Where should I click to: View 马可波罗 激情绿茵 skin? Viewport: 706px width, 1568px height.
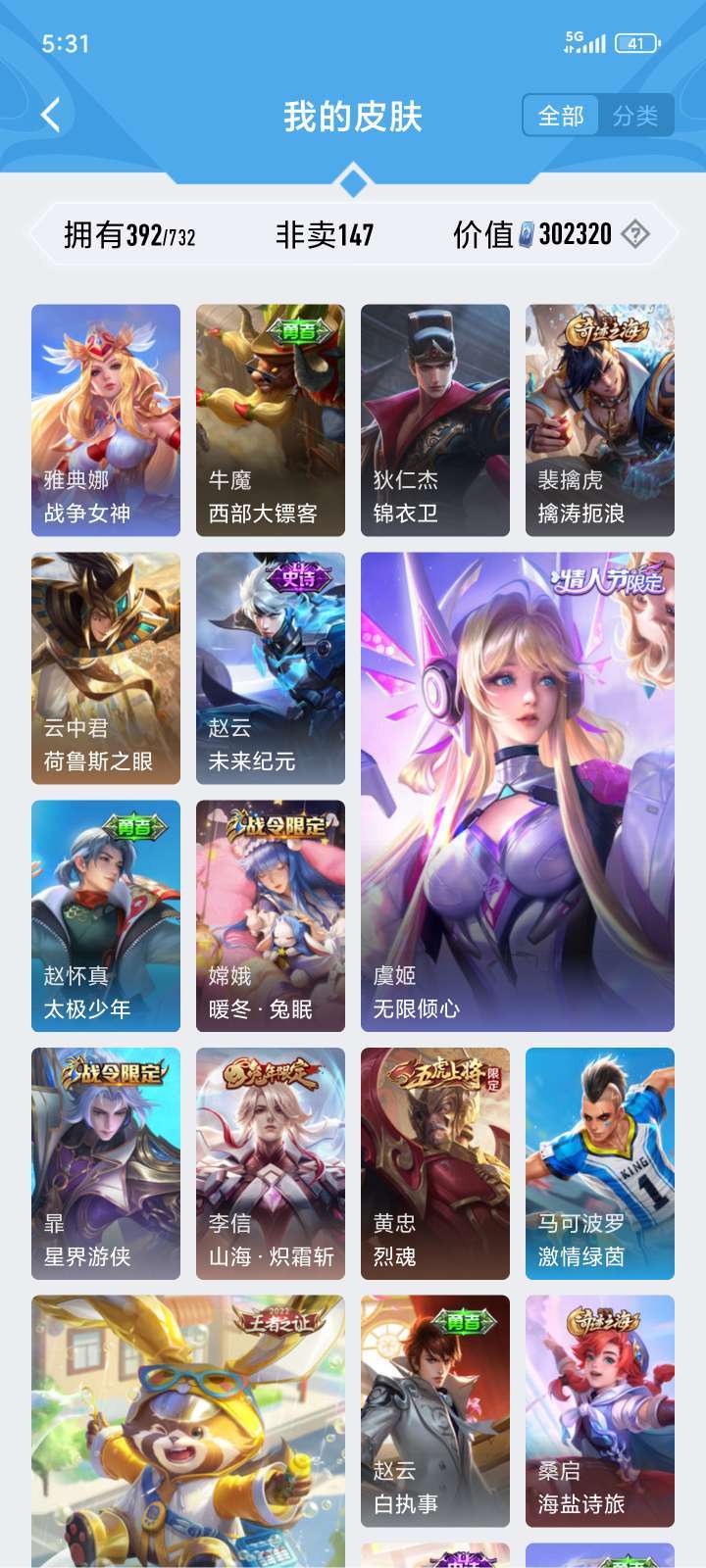[x=600, y=1164]
